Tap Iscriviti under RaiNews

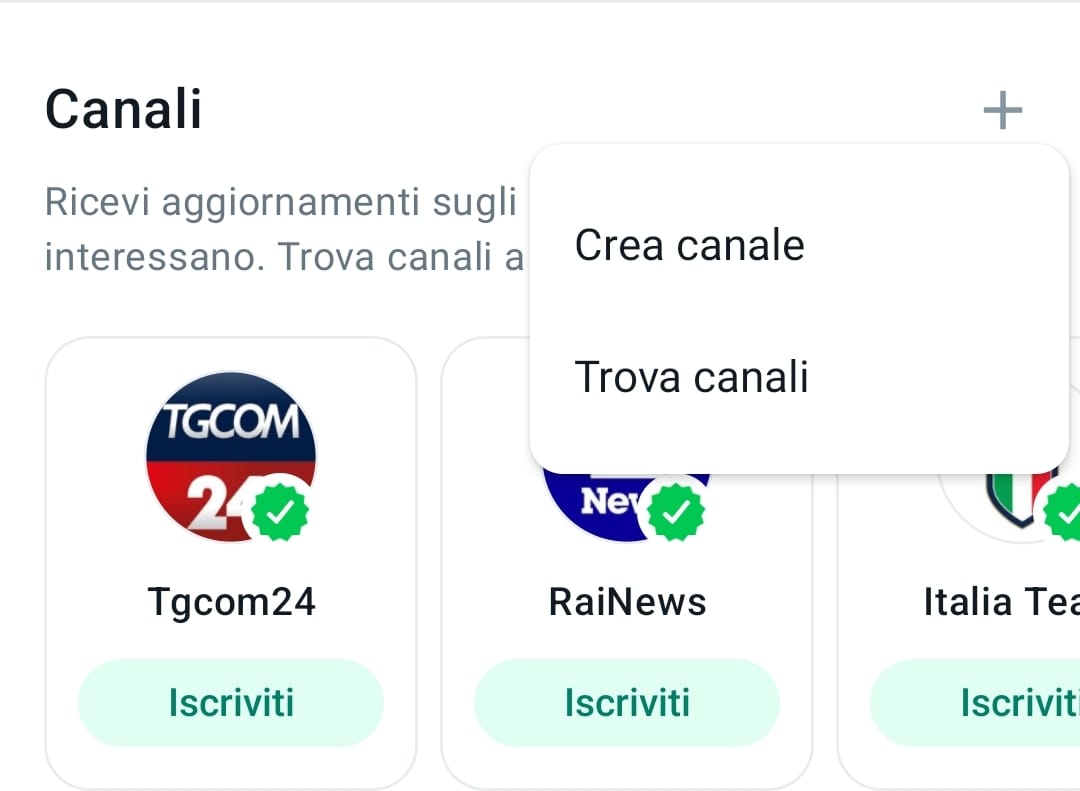(x=627, y=702)
